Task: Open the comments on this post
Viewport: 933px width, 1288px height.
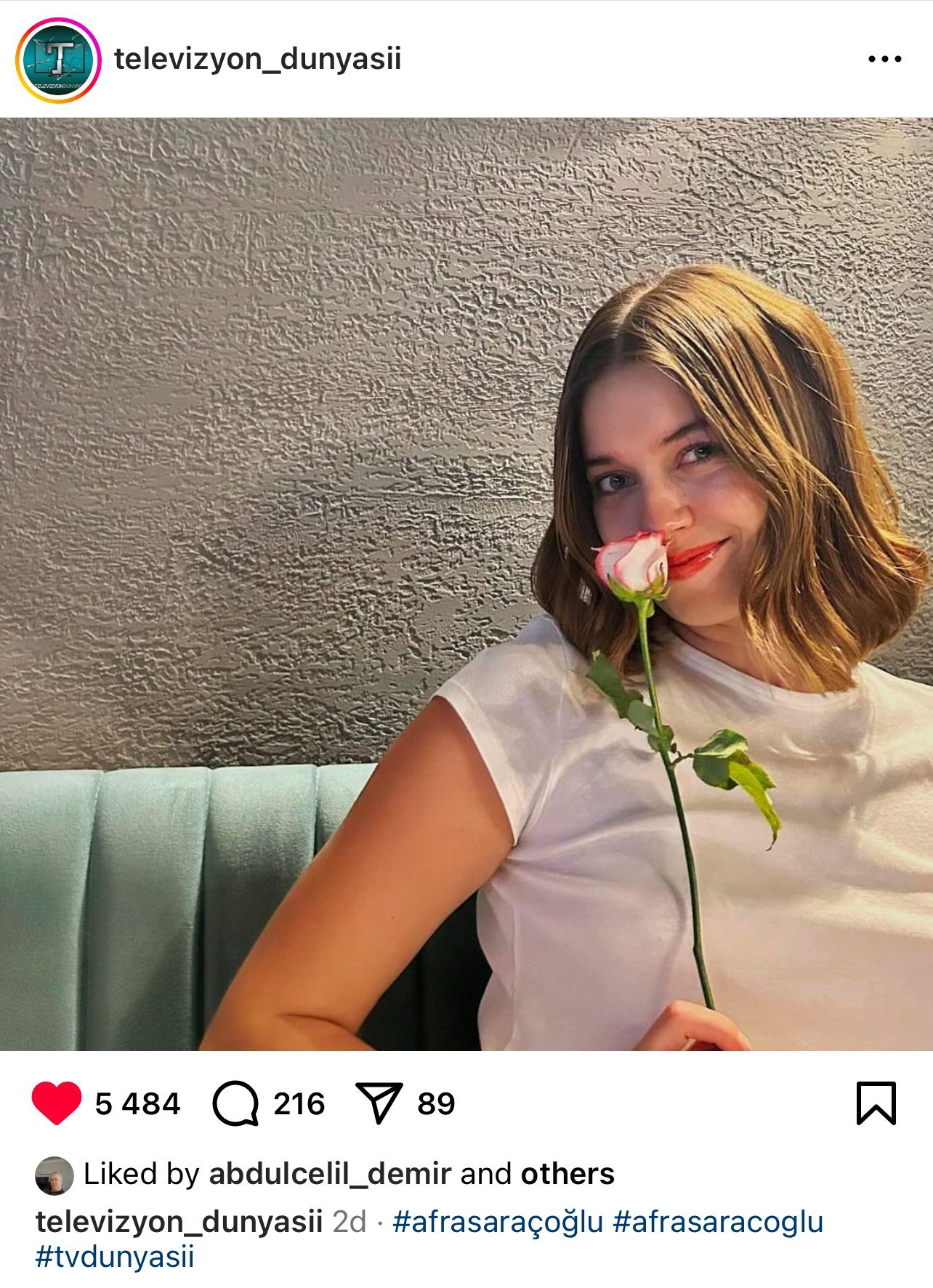Action: (x=235, y=1103)
